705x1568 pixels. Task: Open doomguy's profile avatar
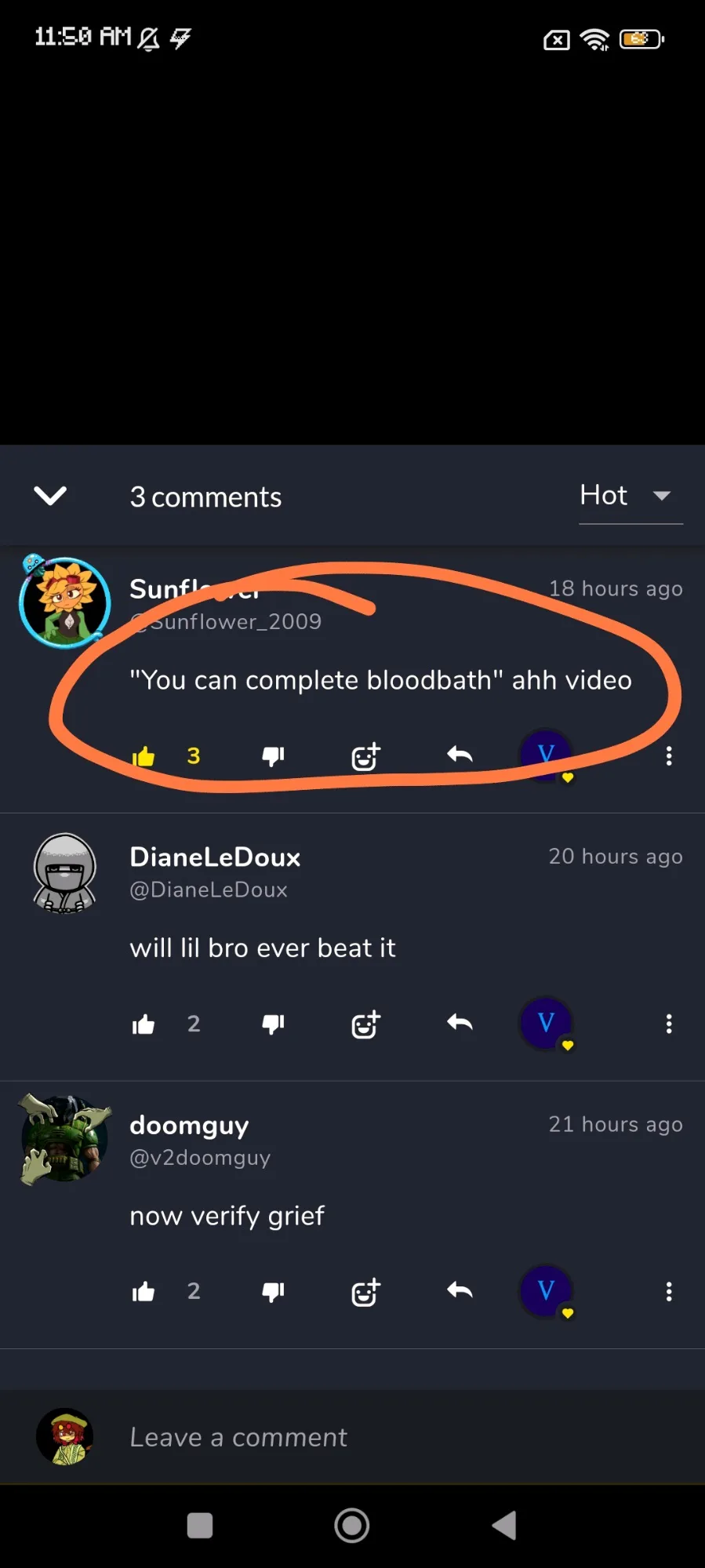(x=65, y=1139)
